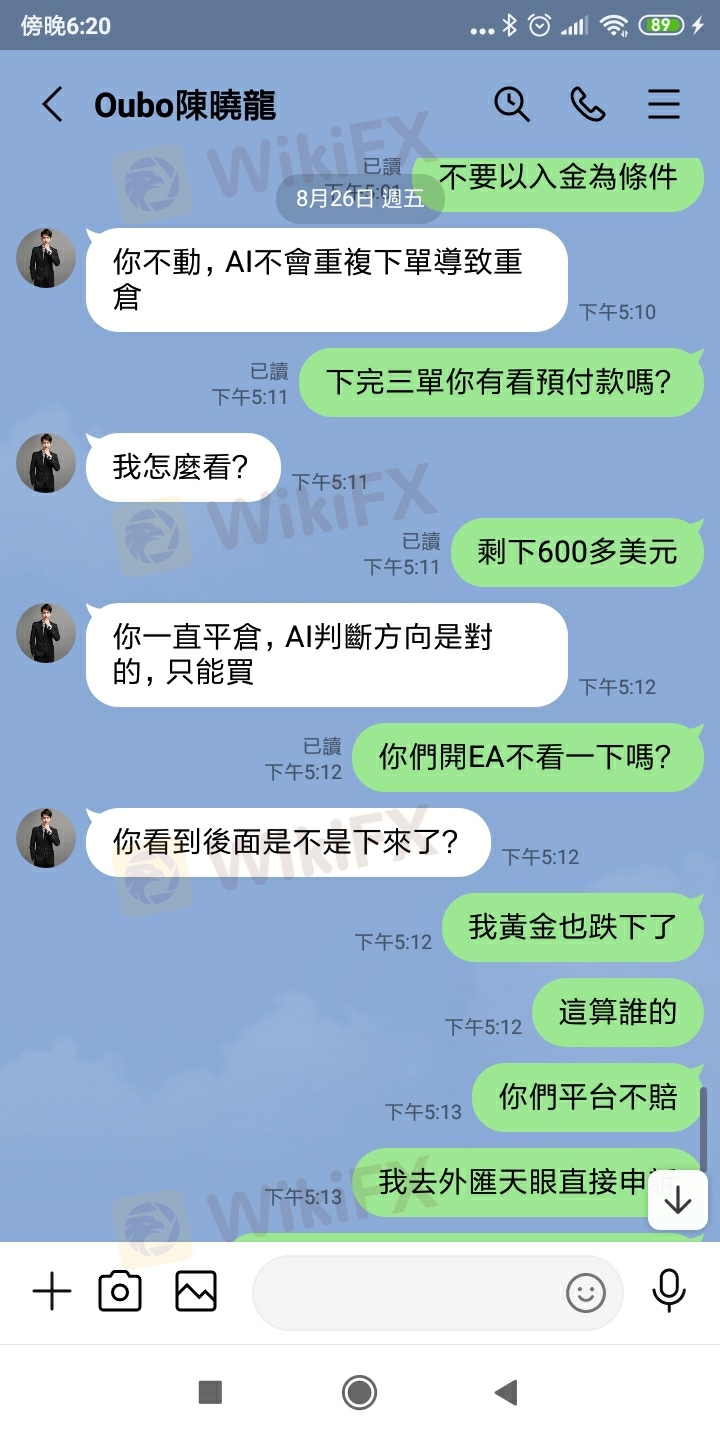Tap the system back triangle
The width and height of the screenshot is (720, 1440).
(506, 1392)
